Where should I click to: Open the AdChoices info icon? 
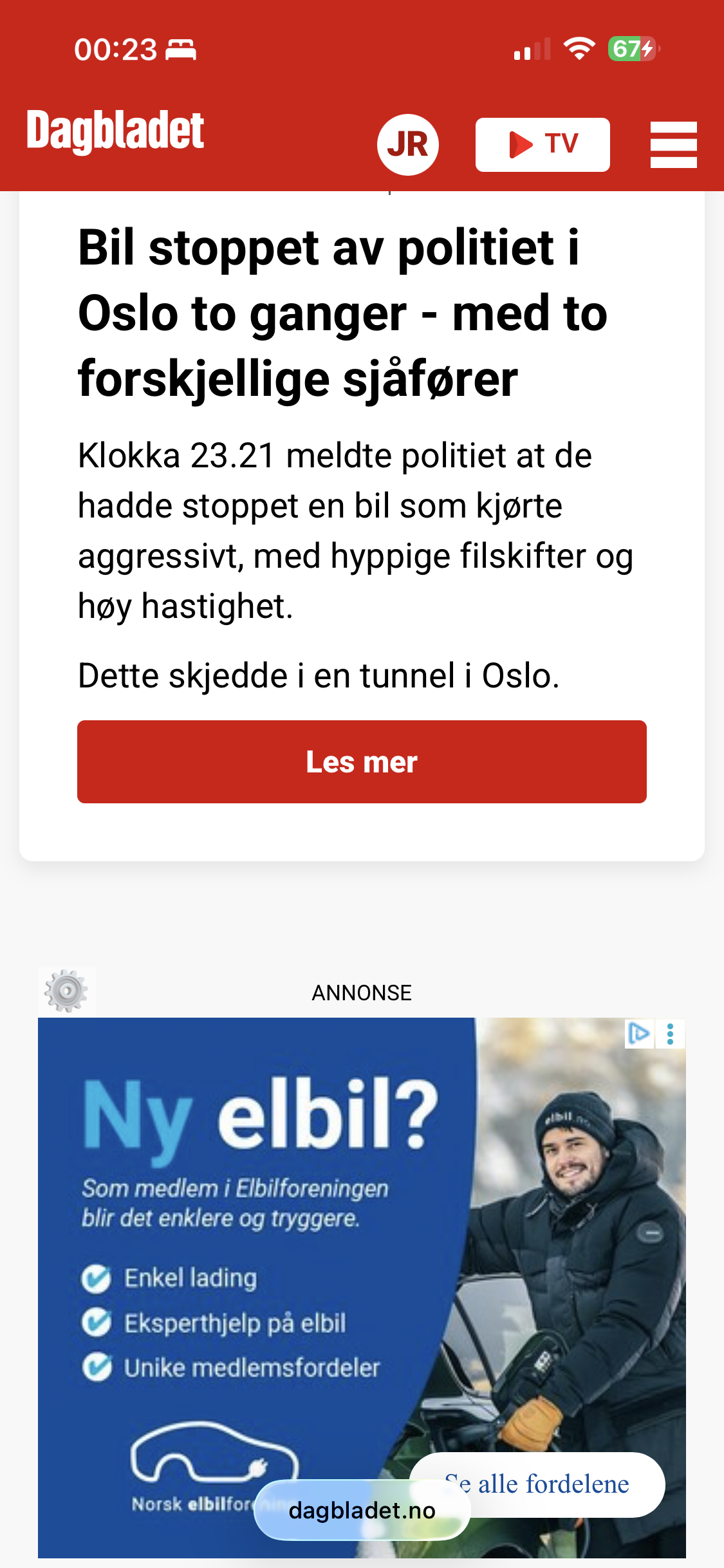639,1034
